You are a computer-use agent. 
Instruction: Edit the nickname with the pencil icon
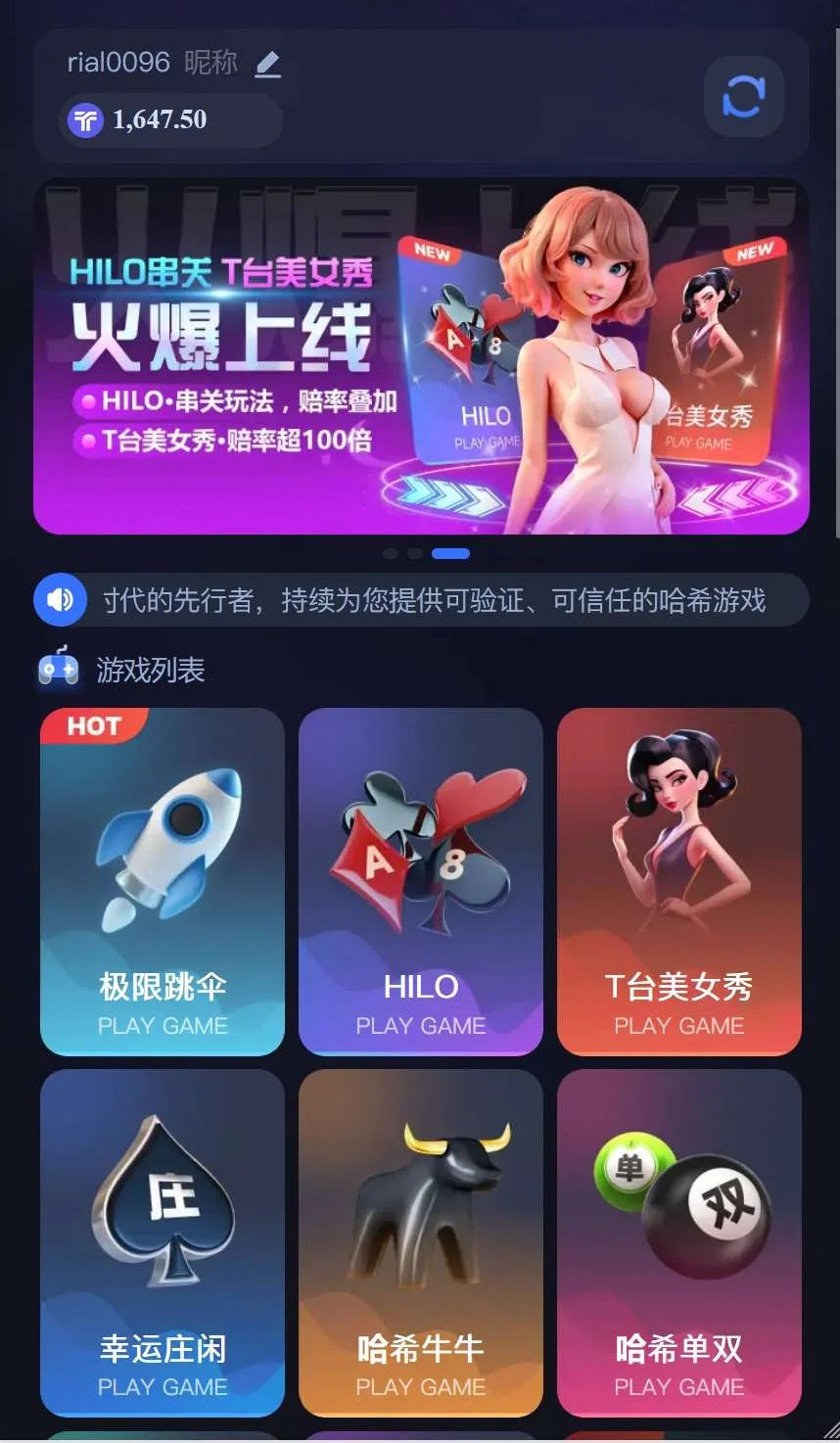coord(267,65)
